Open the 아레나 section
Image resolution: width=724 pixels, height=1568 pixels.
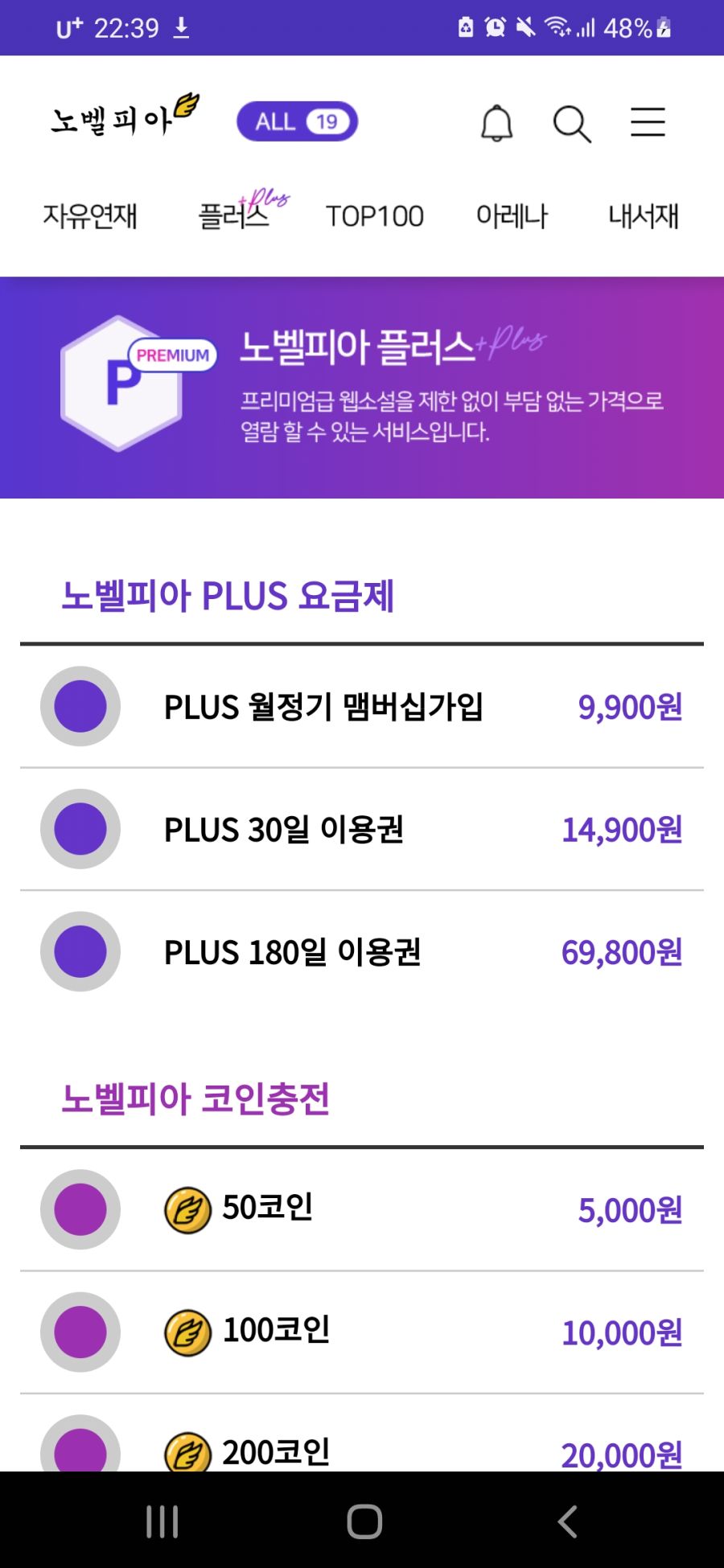[512, 215]
